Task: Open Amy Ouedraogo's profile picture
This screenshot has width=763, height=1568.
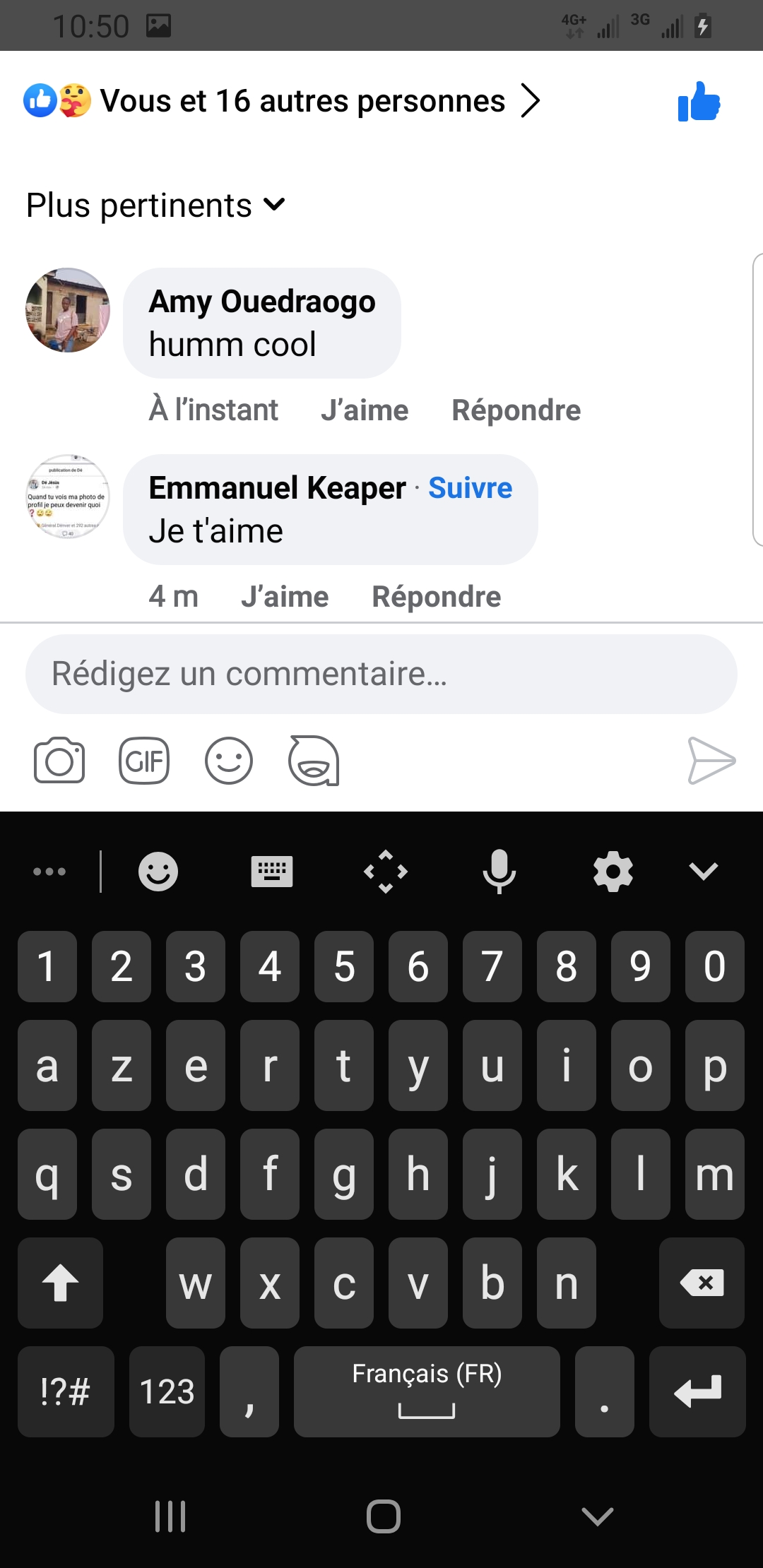Action: 68,310
